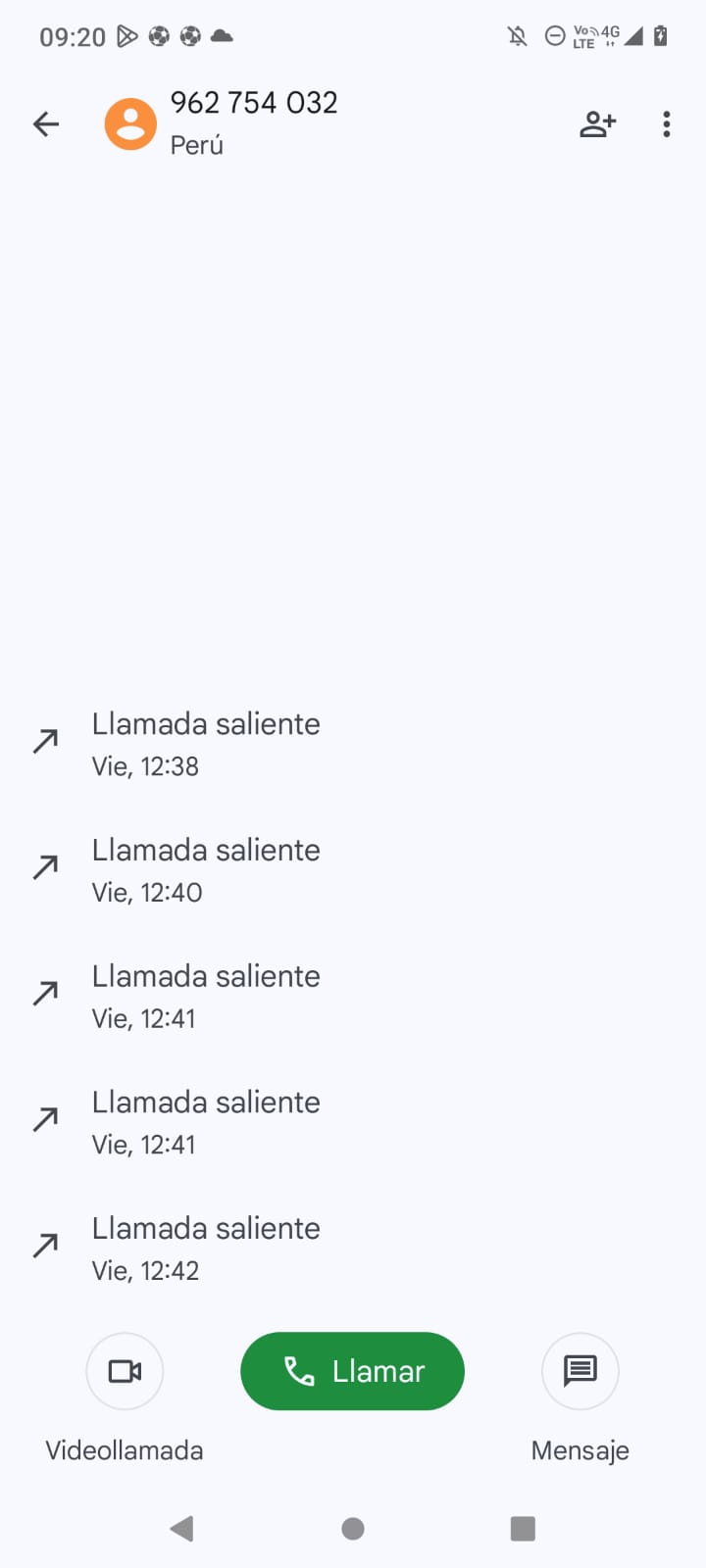Open the three-dot overflow menu

667,124
